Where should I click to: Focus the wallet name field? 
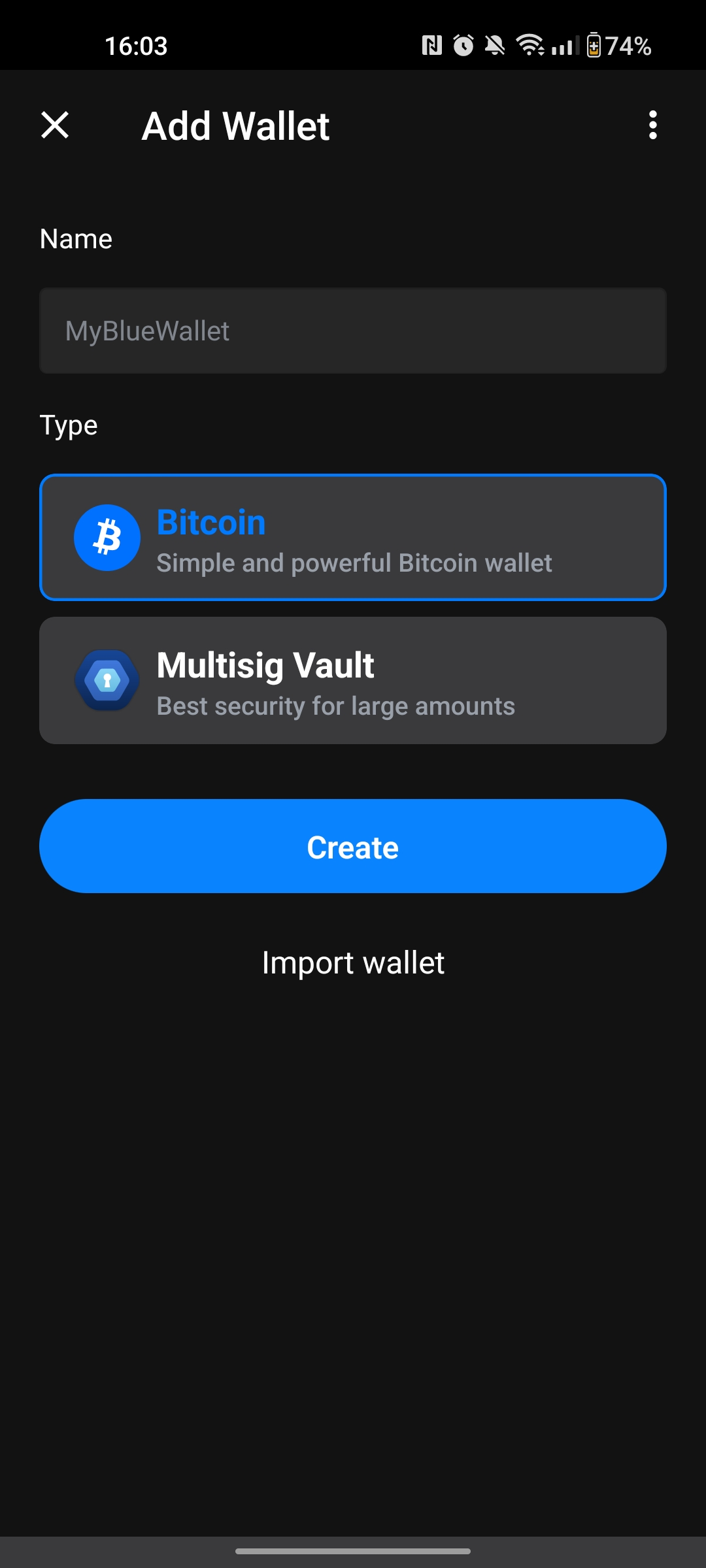pos(353,331)
